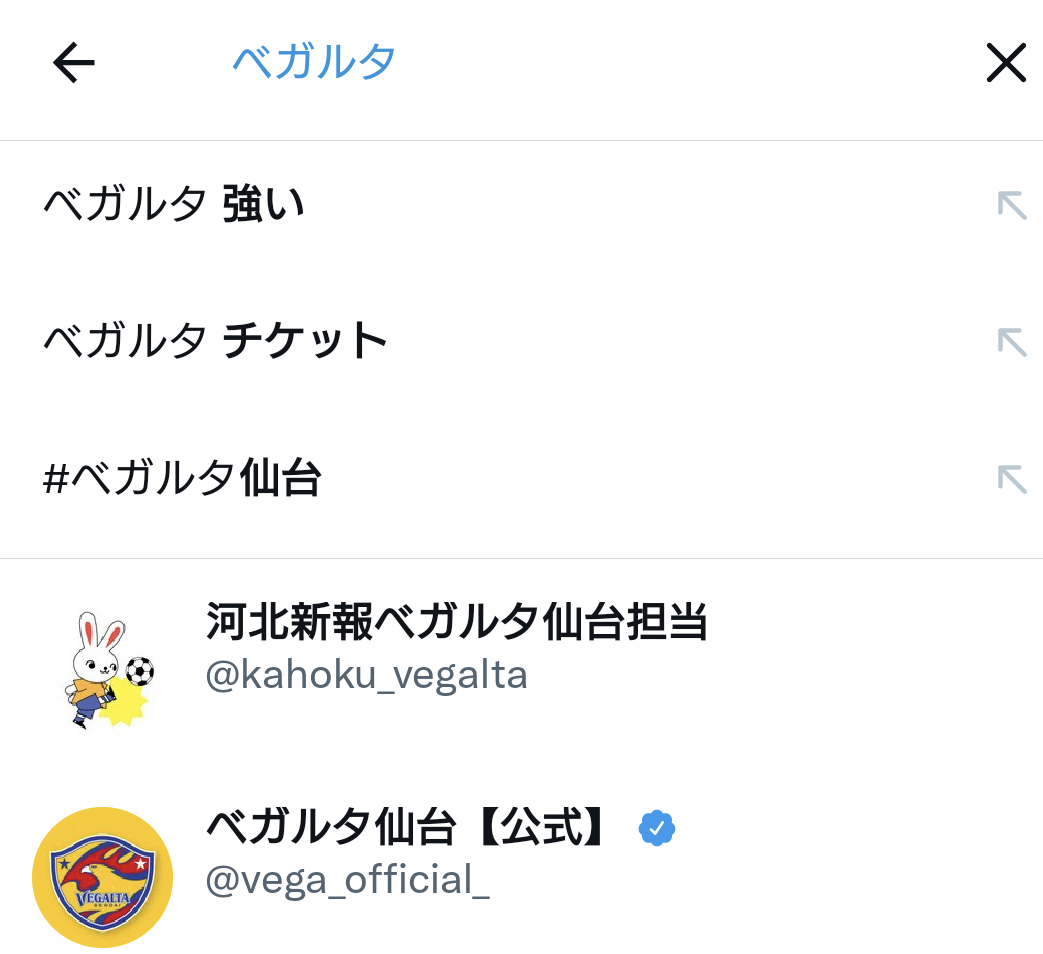Go back using the arrow icon
This screenshot has width=1043, height=954.
pos(74,64)
